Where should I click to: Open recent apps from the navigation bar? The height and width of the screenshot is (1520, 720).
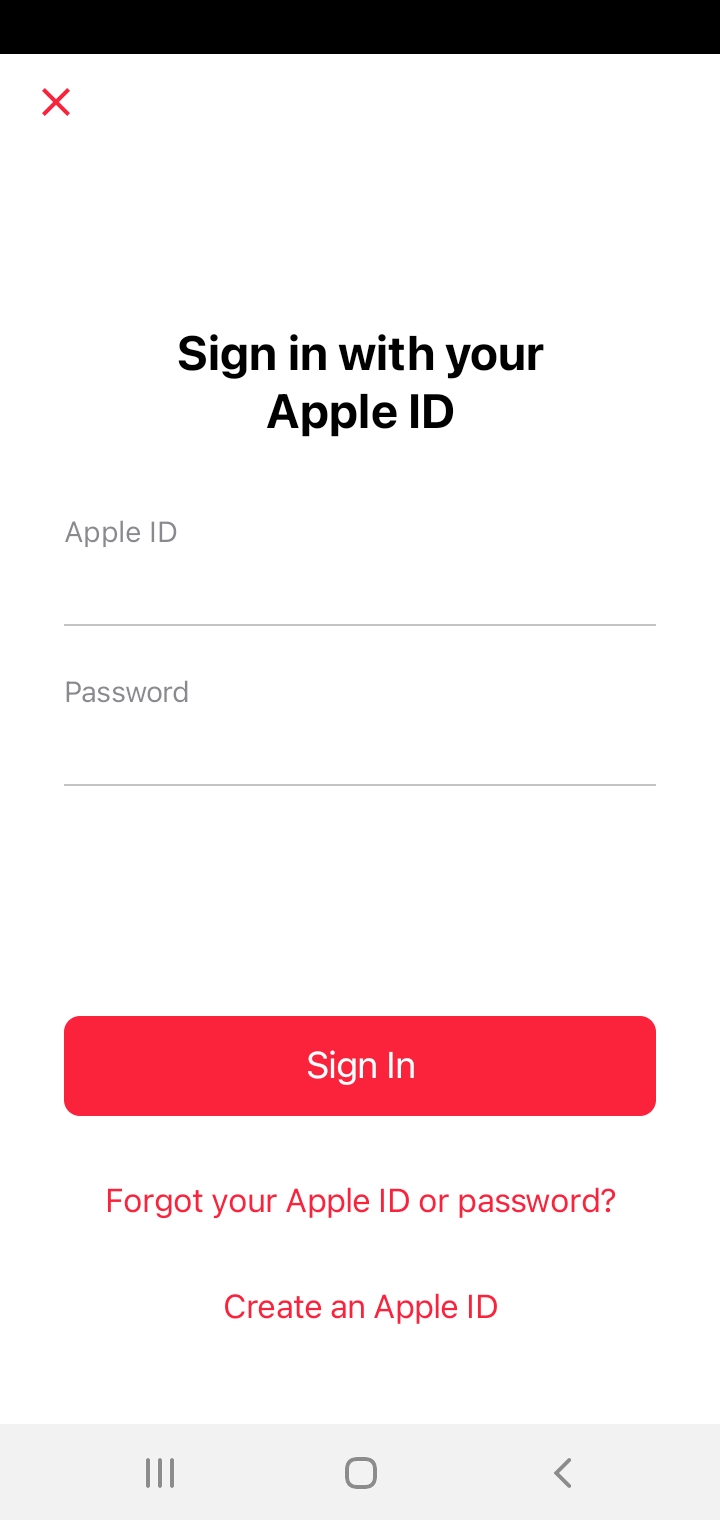click(159, 1472)
